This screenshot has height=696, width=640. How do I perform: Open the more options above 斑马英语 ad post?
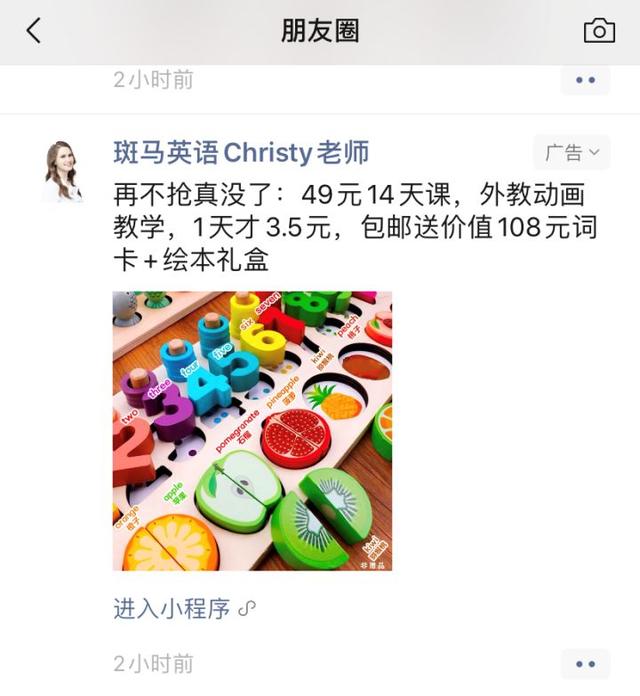tap(585, 80)
